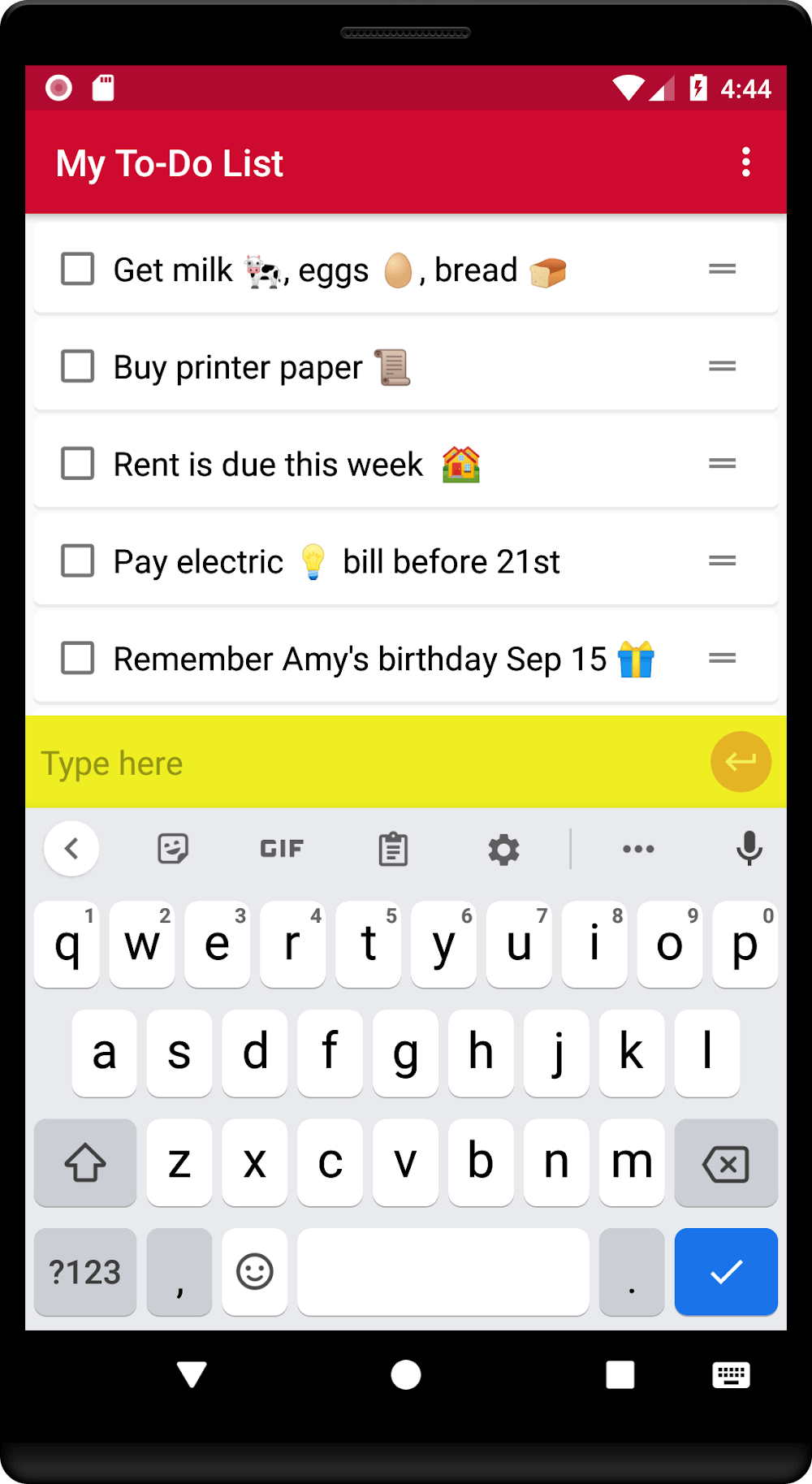Show more keyboard options via three dots
Image resolution: width=812 pixels, height=1484 pixels.
point(638,849)
